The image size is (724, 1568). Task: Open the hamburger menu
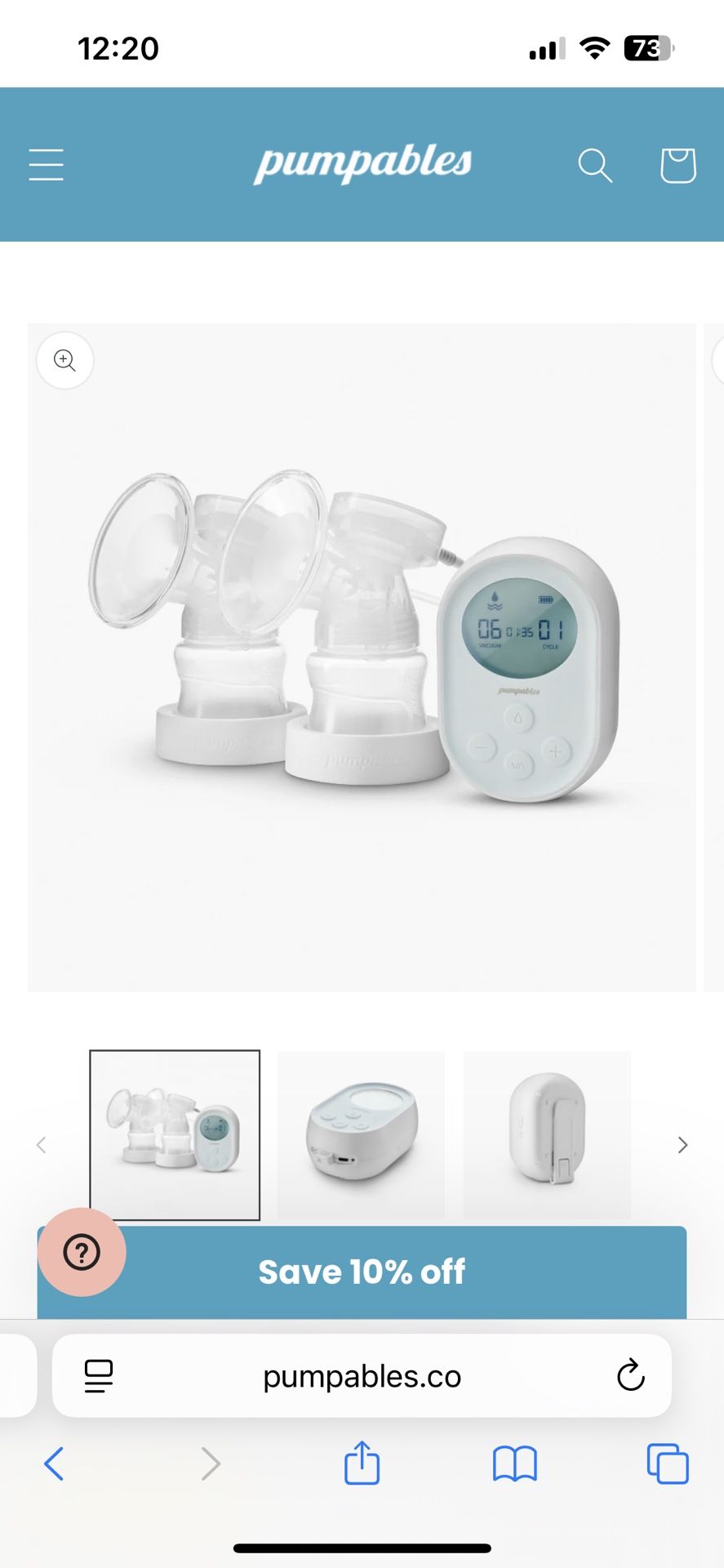[47, 164]
